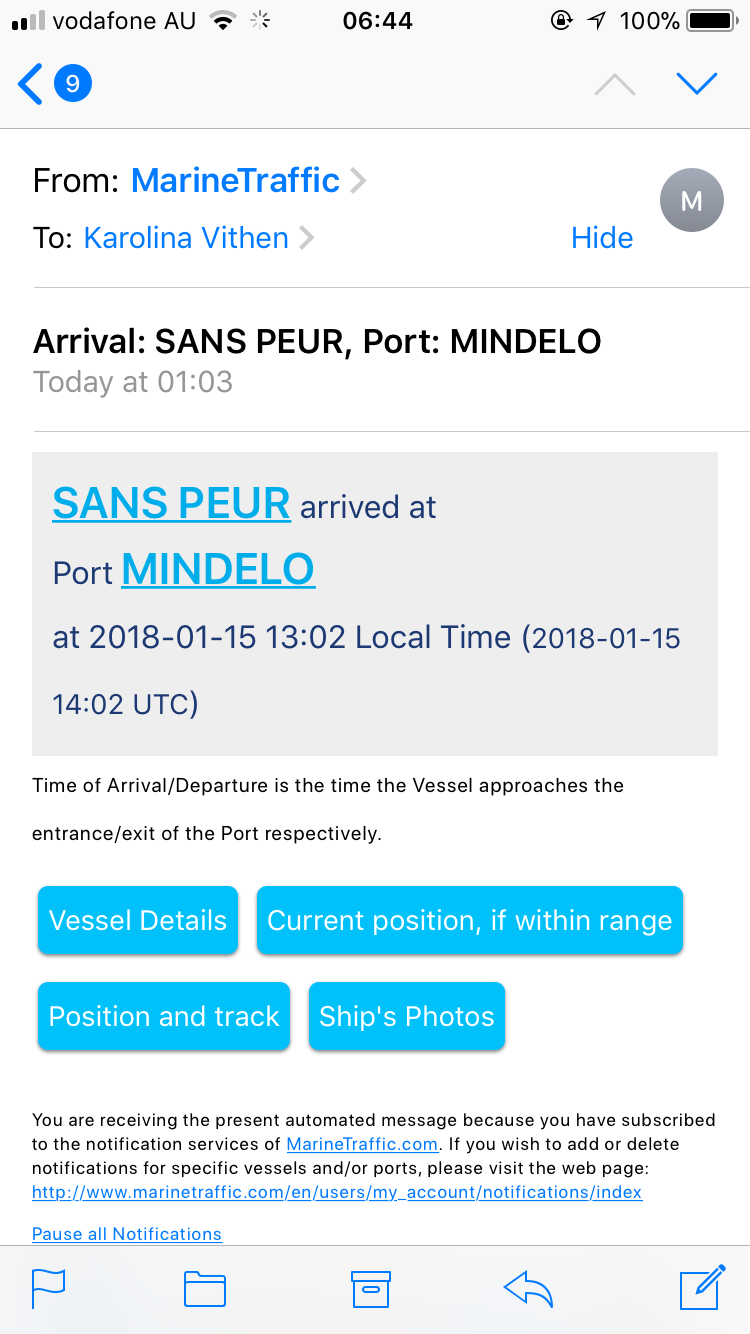Flag this email
This screenshot has width=750, height=1334.
(49, 1289)
